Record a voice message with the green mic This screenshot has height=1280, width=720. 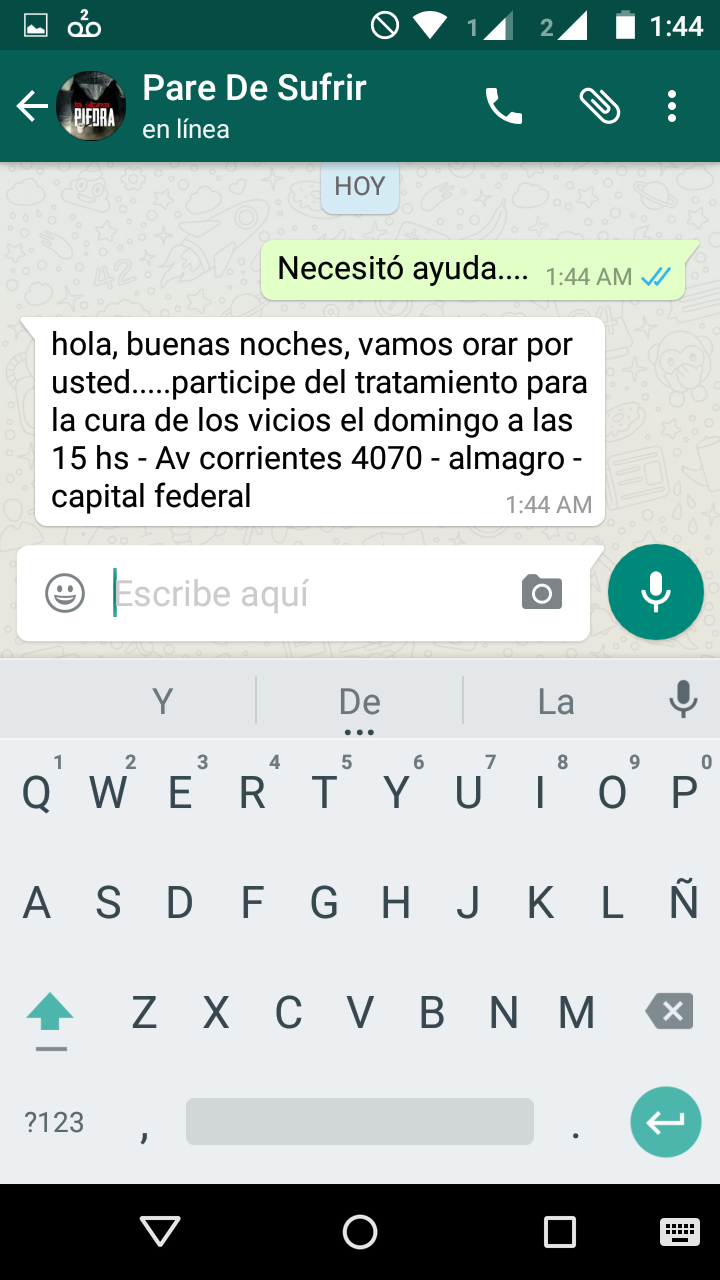coord(656,592)
